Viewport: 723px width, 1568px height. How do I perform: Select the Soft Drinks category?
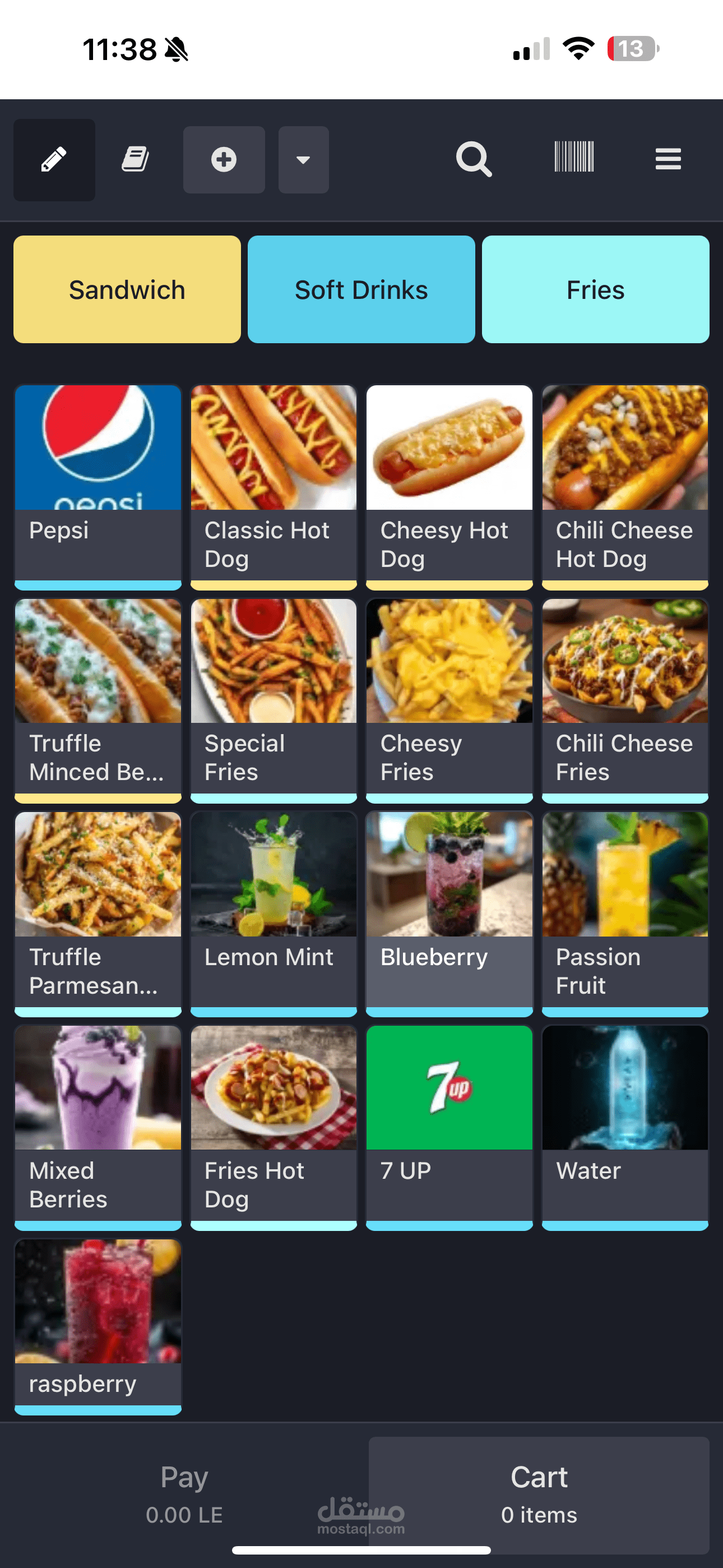(361, 289)
